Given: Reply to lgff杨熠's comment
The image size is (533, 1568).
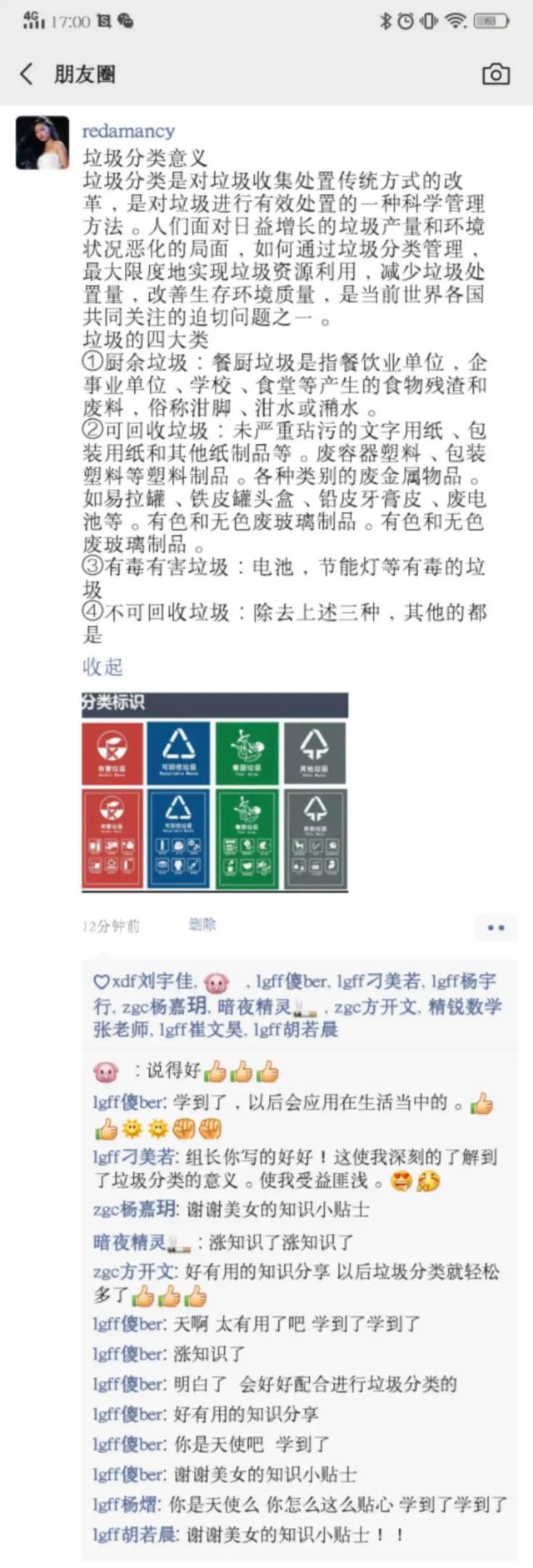Looking at the screenshot, I should click(333, 1504).
